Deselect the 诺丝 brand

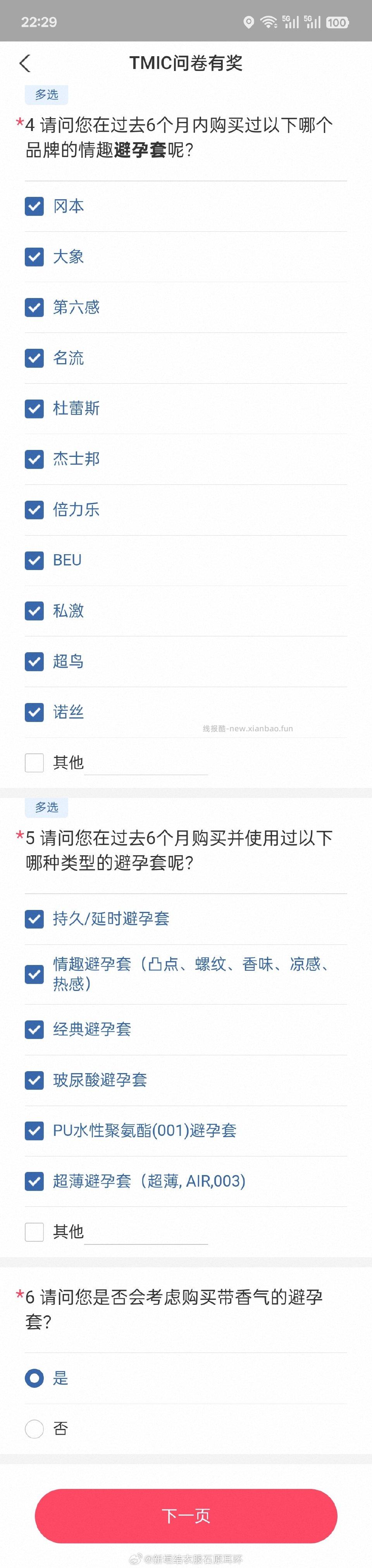pyautogui.click(x=34, y=712)
